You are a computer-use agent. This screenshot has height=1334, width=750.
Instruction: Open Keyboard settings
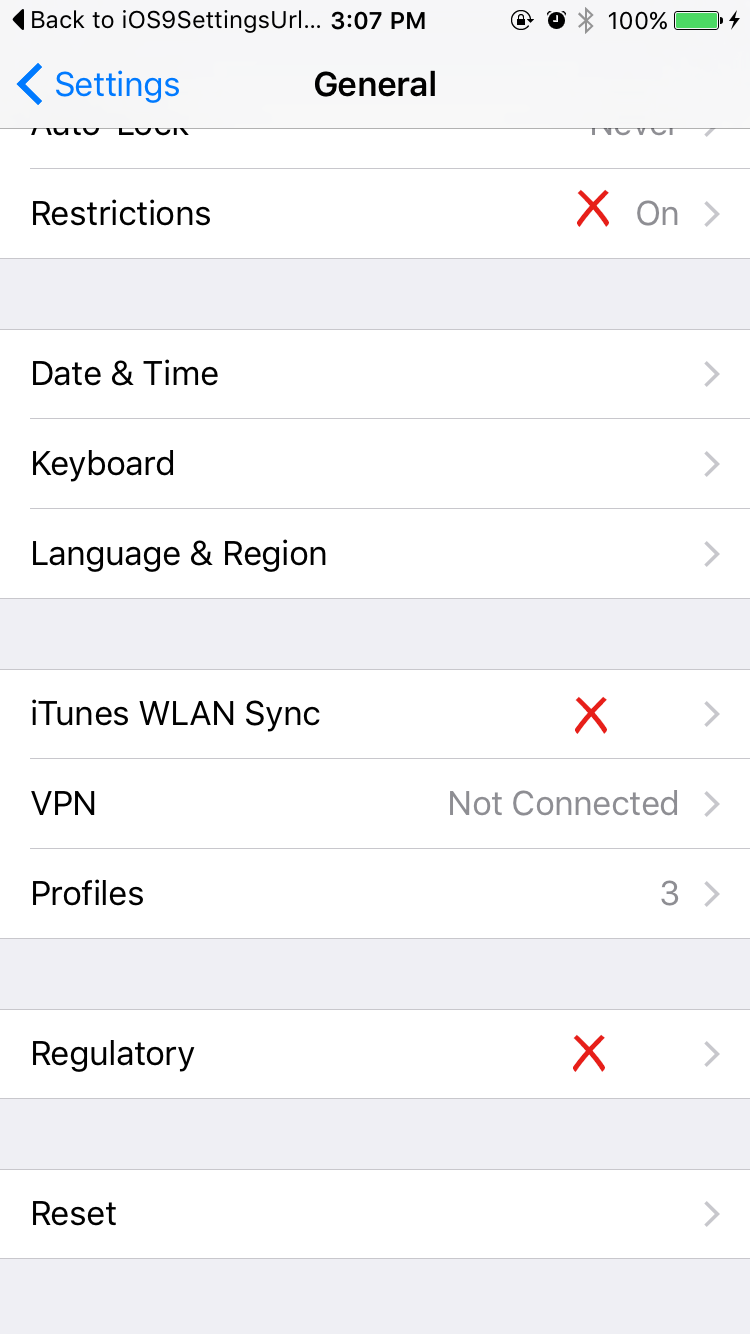pos(375,464)
